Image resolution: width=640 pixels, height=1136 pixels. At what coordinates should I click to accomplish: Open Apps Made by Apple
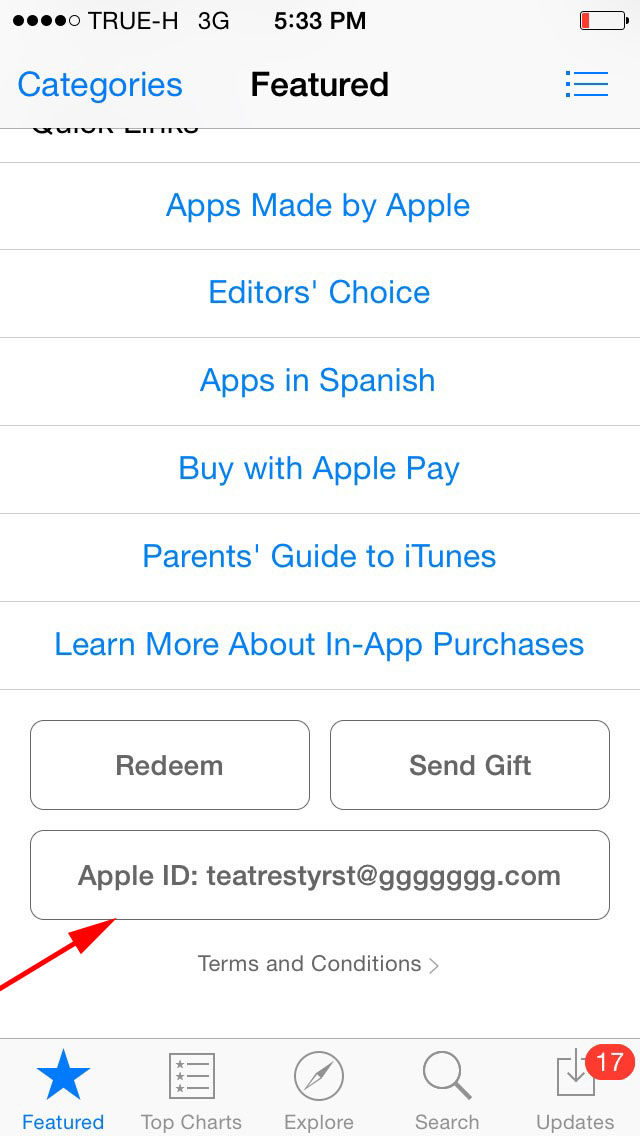[319, 206]
